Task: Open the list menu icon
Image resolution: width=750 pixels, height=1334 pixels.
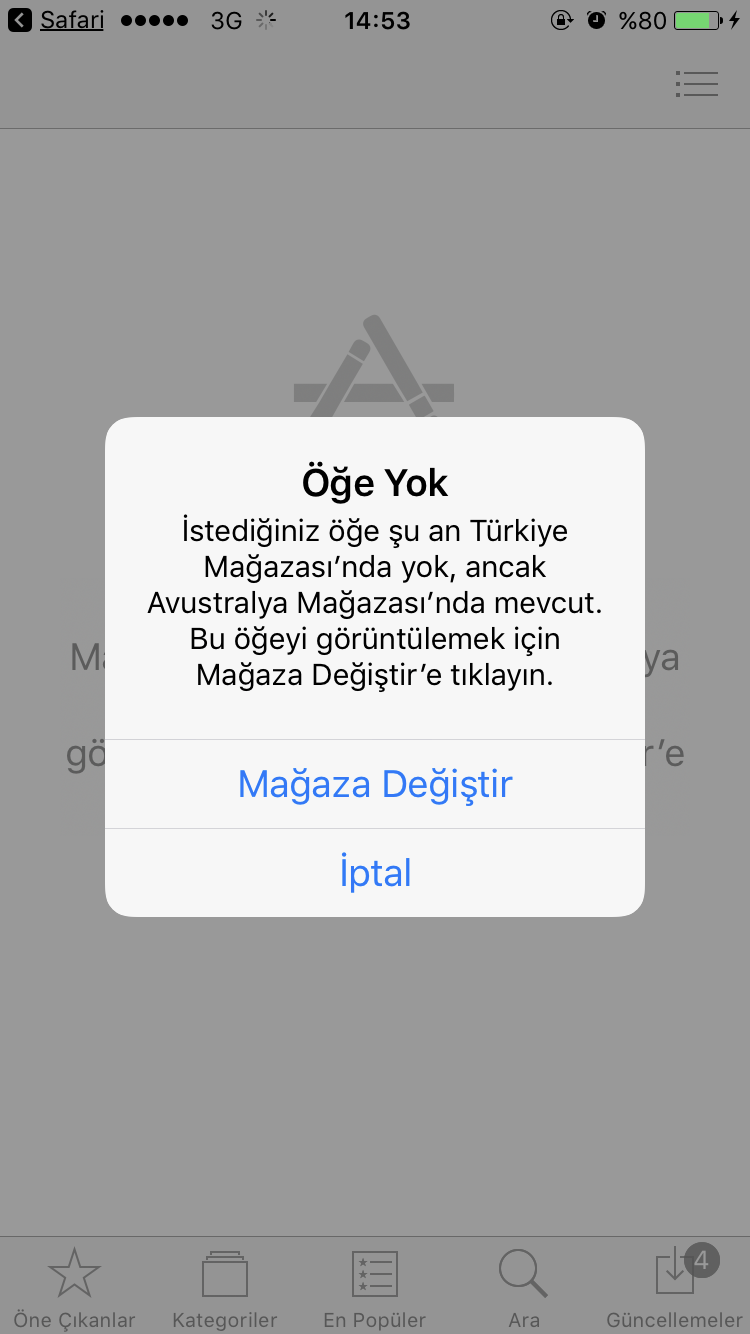Action: click(697, 84)
